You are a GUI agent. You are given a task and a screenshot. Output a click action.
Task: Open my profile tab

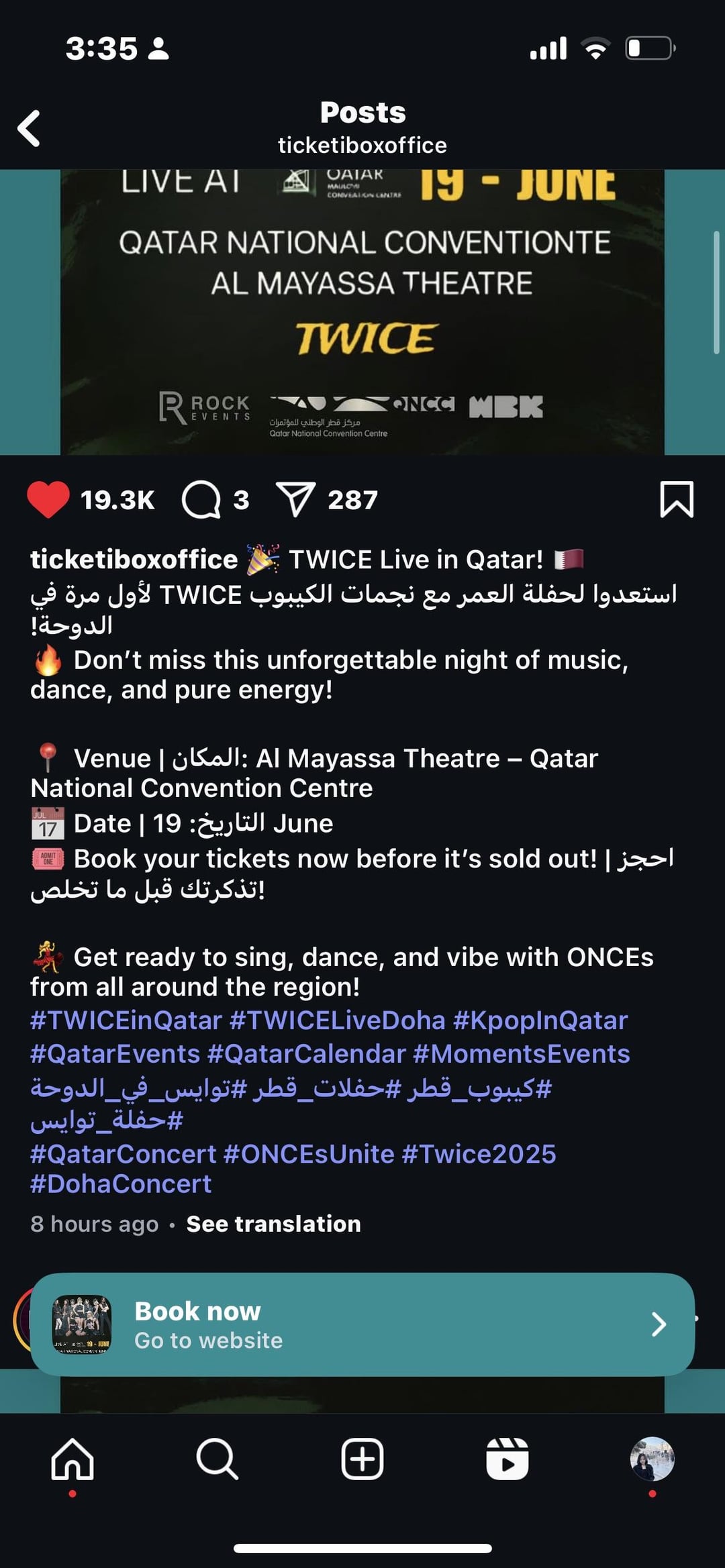pyautogui.click(x=652, y=1459)
